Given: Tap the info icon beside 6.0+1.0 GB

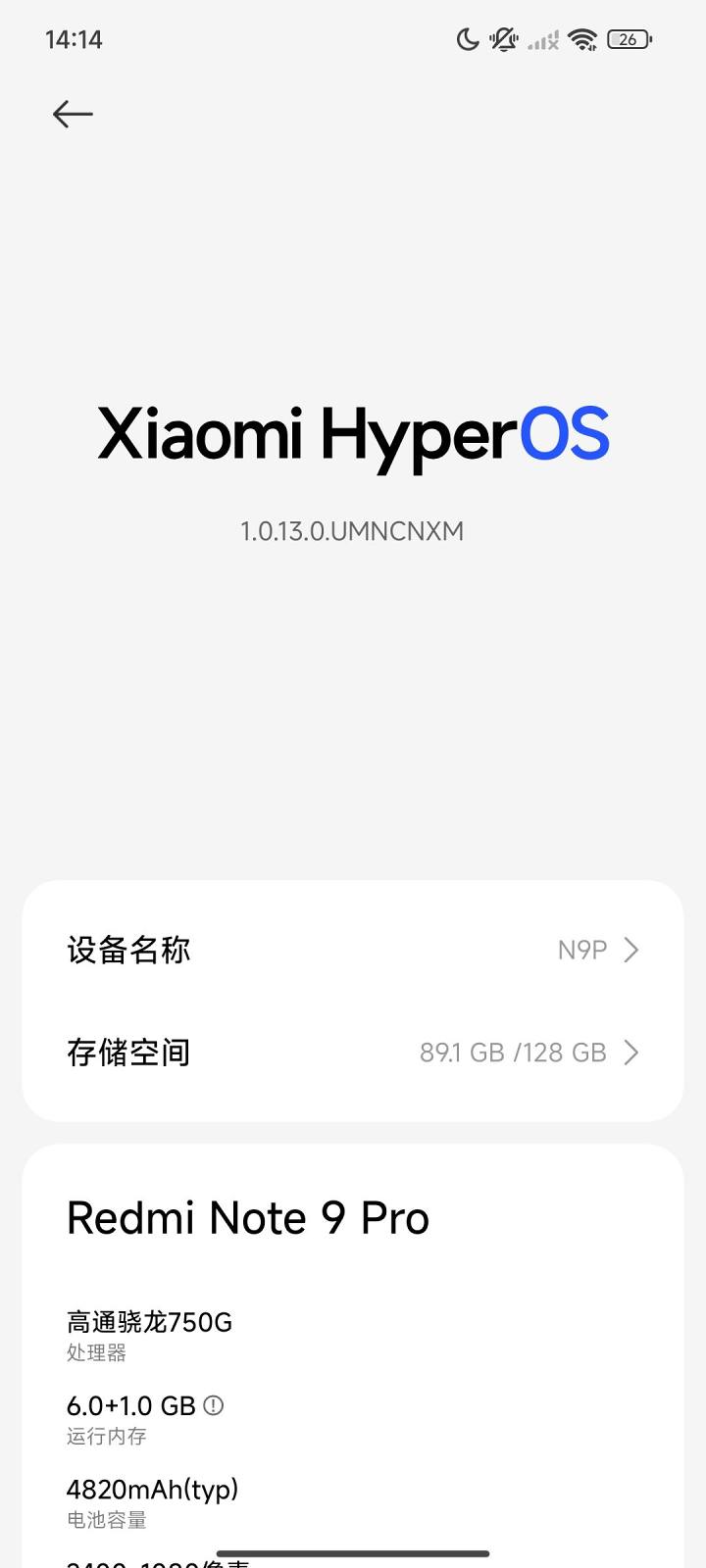Looking at the screenshot, I should (x=214, y=1405).
